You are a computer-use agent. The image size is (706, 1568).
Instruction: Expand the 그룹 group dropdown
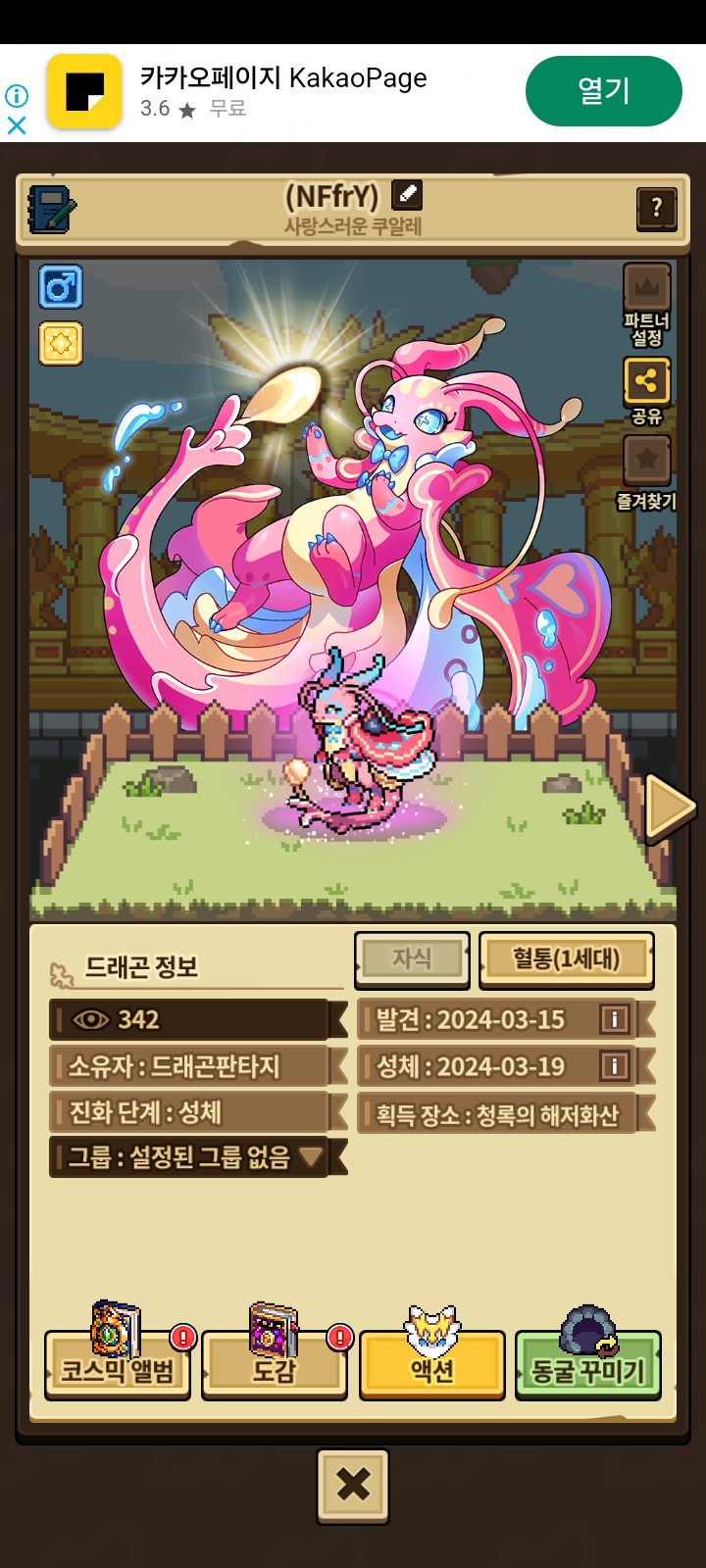(311, 1157)
